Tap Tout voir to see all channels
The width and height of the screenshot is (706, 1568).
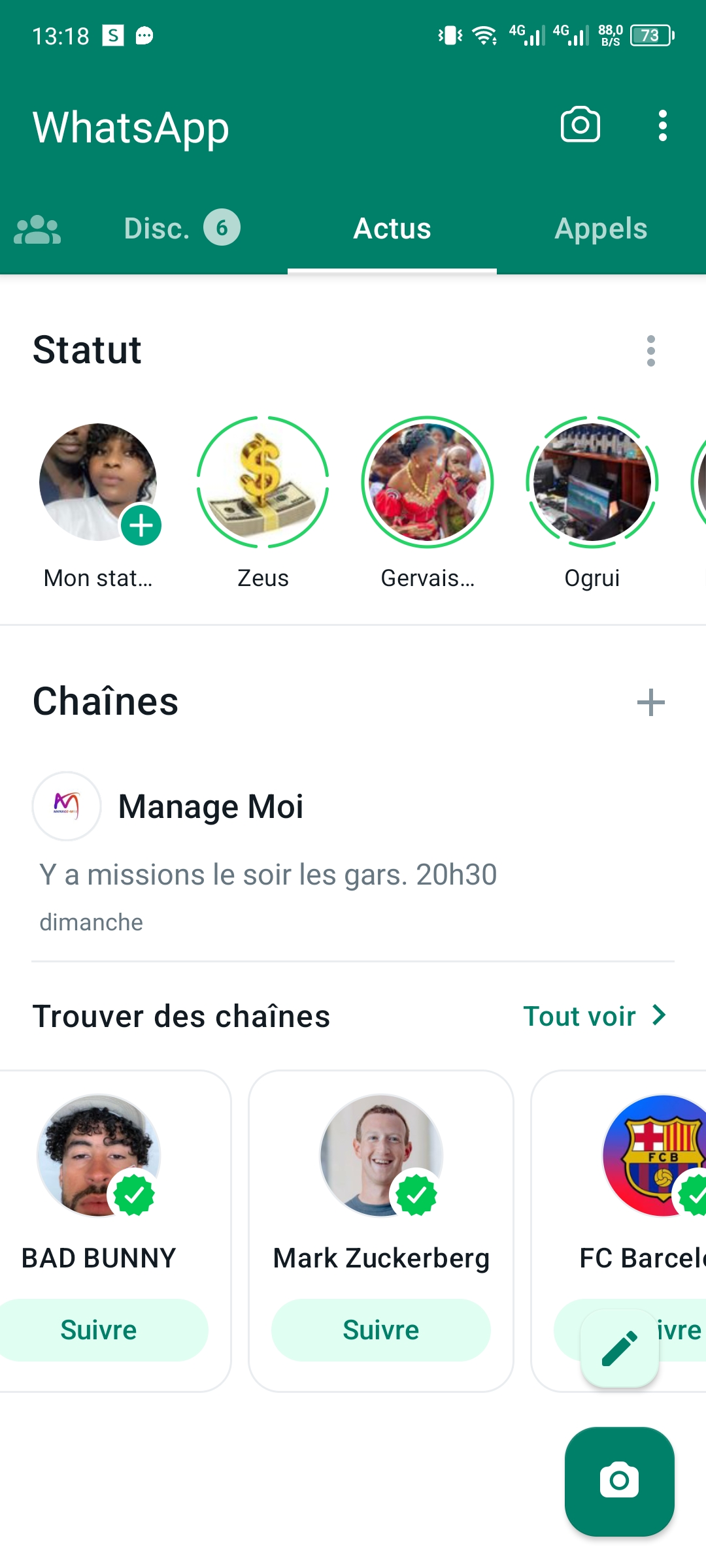click(x=594, y=1016)
